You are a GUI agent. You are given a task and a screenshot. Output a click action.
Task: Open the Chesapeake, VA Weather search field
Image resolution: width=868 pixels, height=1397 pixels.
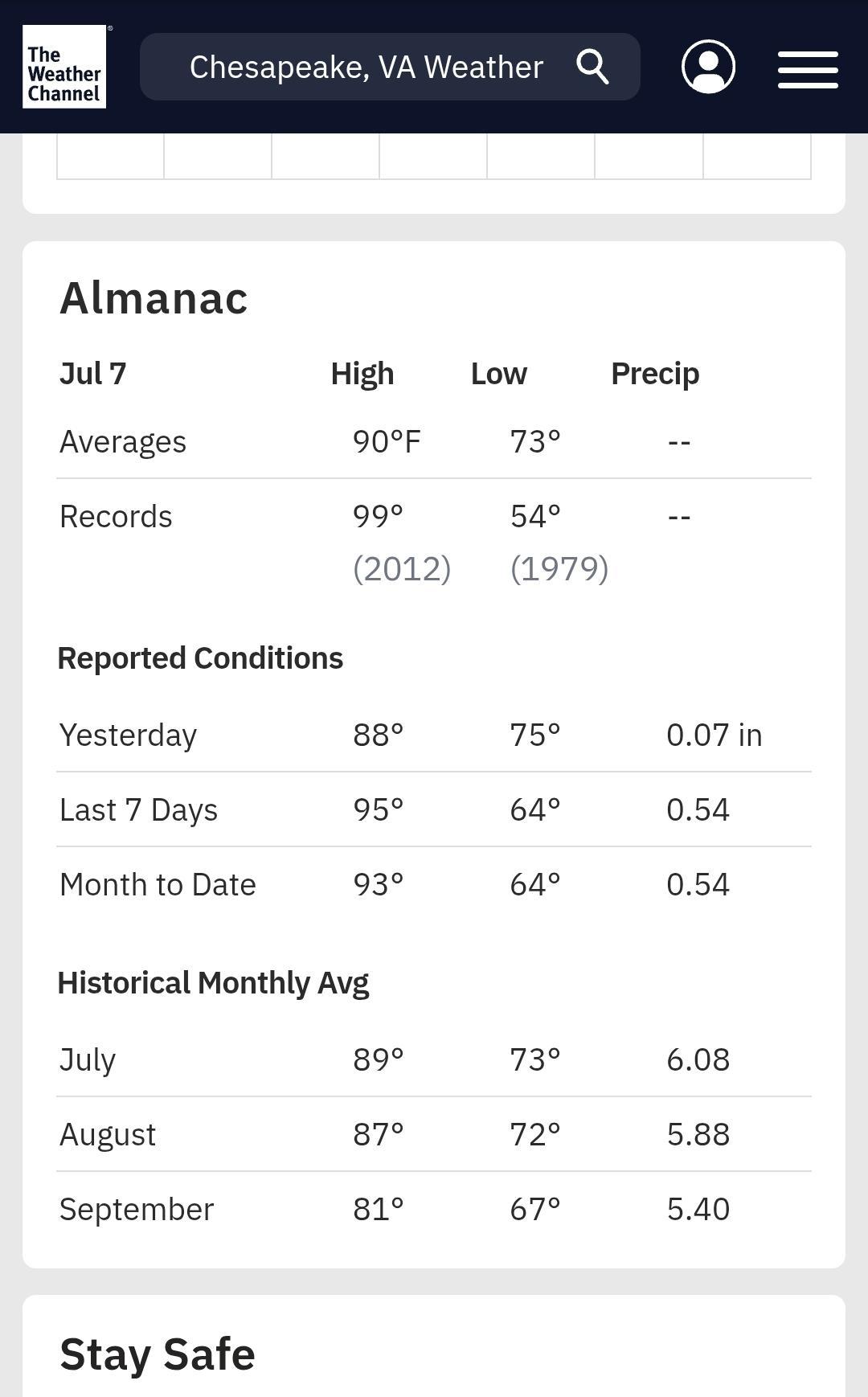[x=390, y=67]
